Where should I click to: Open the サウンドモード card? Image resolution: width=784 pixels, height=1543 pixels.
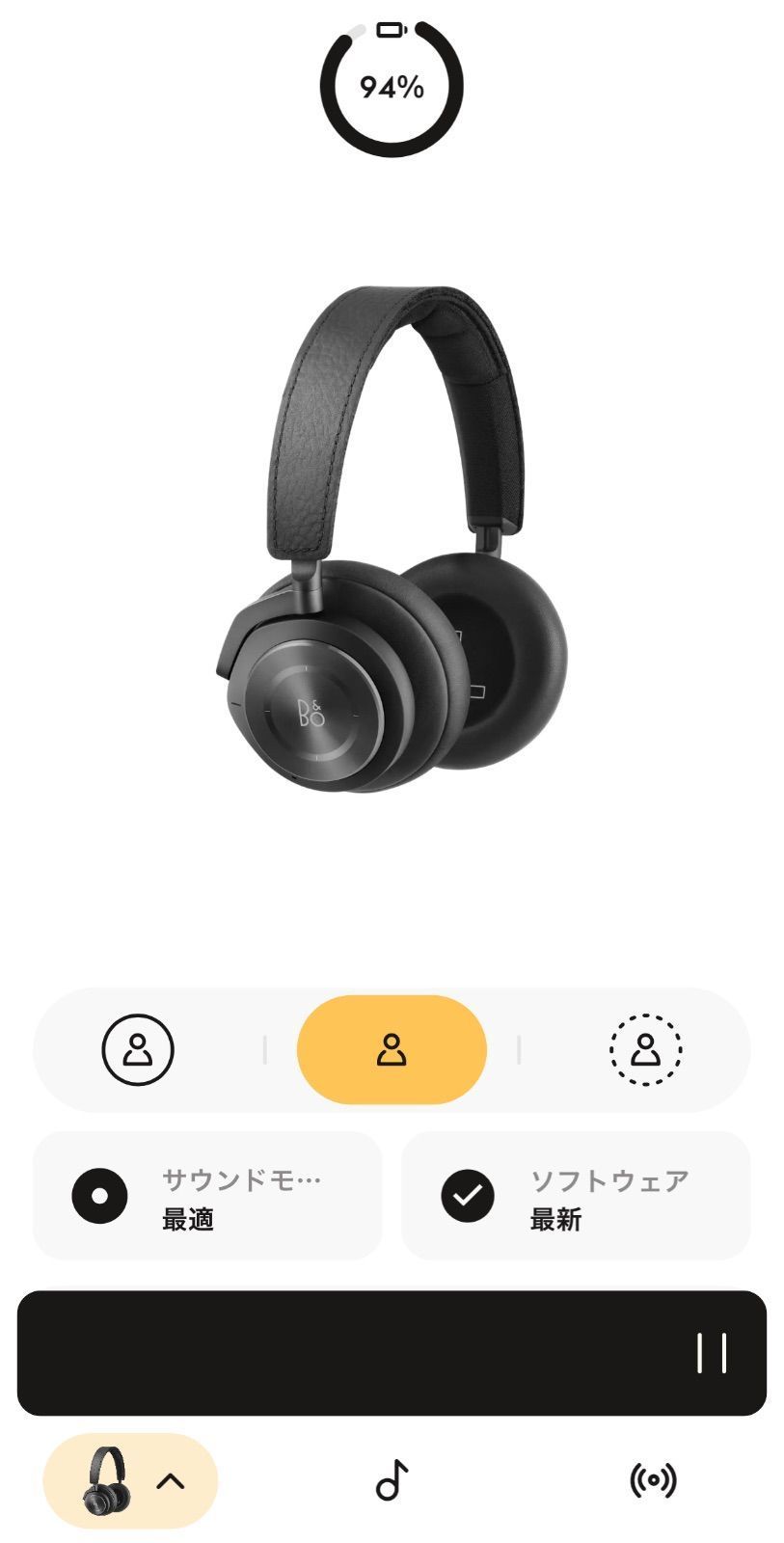coord(207,1196)
